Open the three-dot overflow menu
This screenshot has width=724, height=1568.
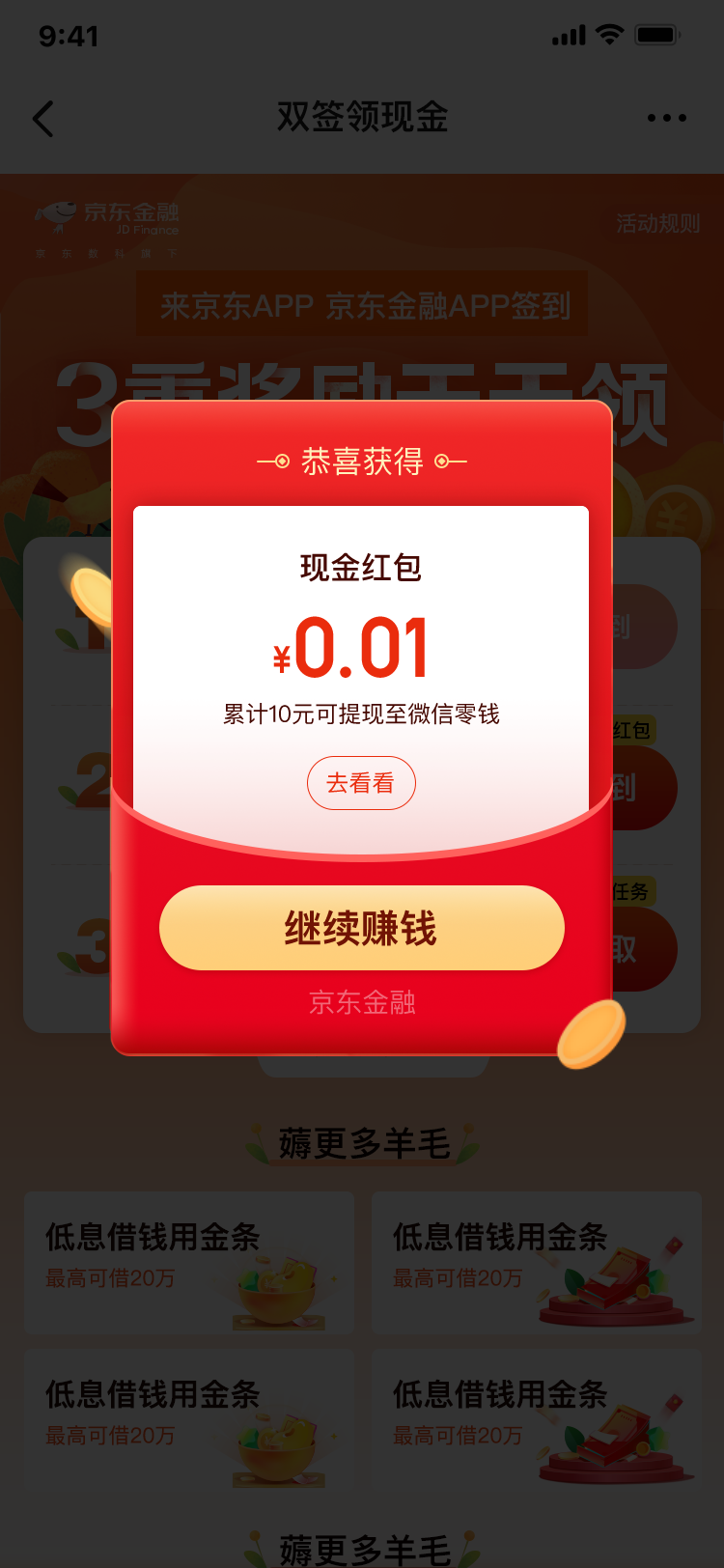click(667, 118)
